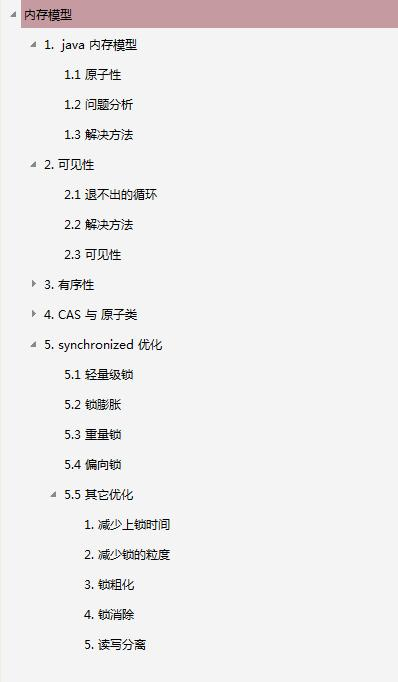Collapse the 2. 可见性 section arrow

pyautogui.click(x=33, y=164)
